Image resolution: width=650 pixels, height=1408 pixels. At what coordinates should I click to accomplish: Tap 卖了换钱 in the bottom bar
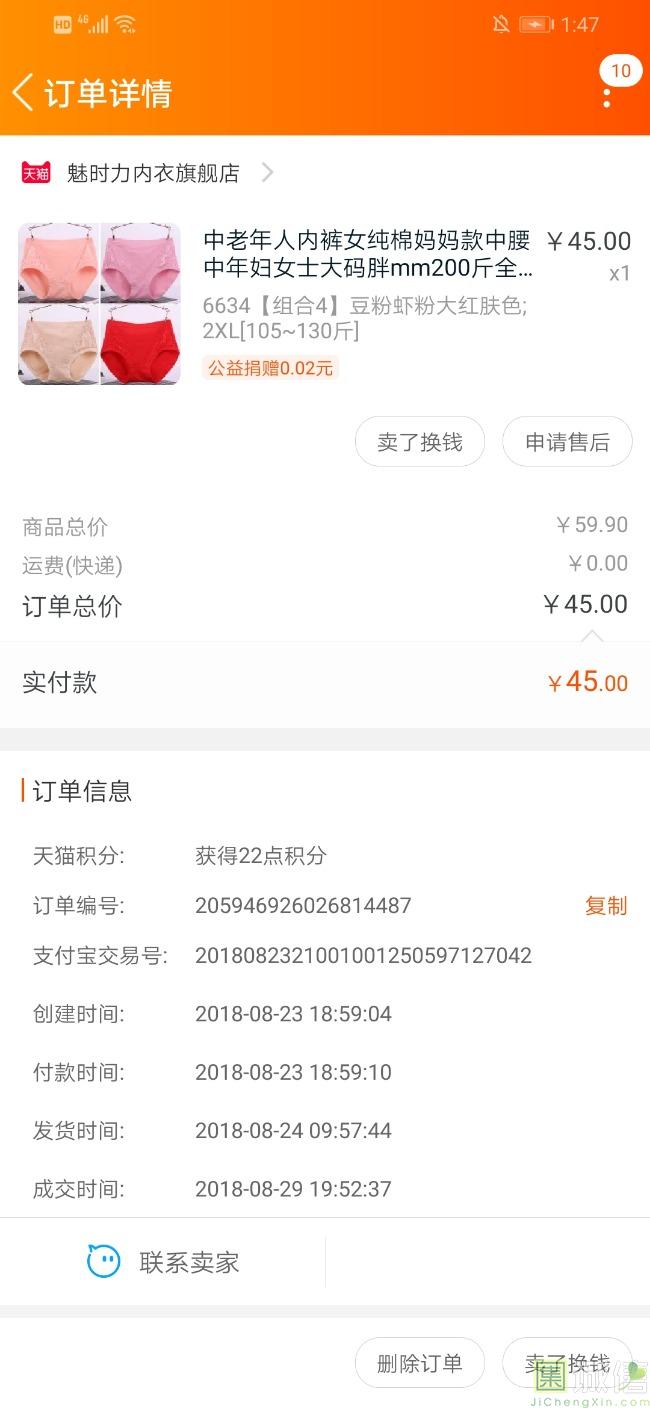pyautogui.click(x=567, y=1363)
